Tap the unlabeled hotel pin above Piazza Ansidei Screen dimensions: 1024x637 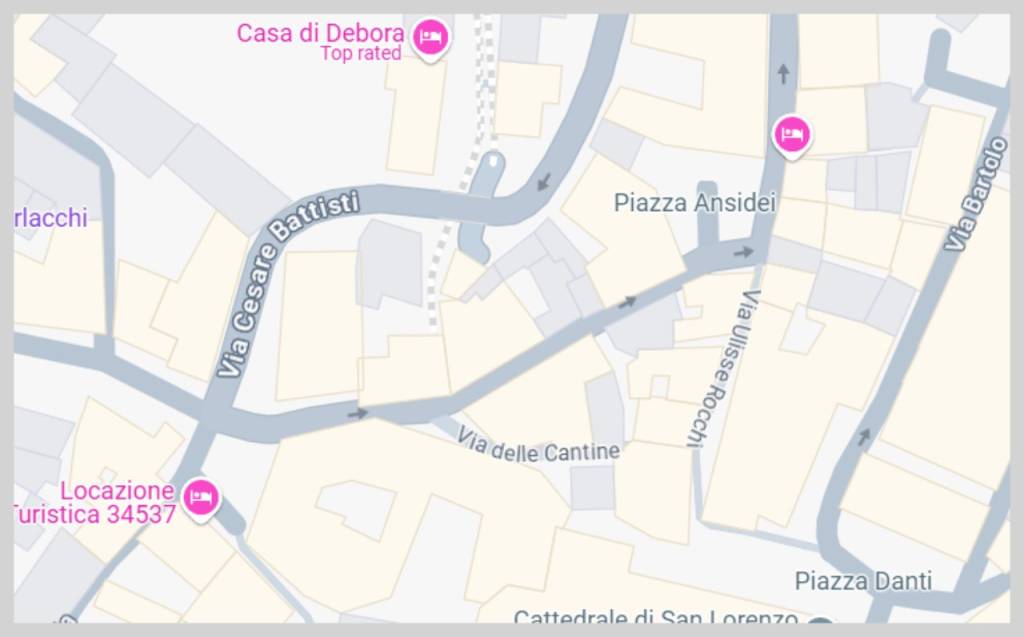coord(792,133)
